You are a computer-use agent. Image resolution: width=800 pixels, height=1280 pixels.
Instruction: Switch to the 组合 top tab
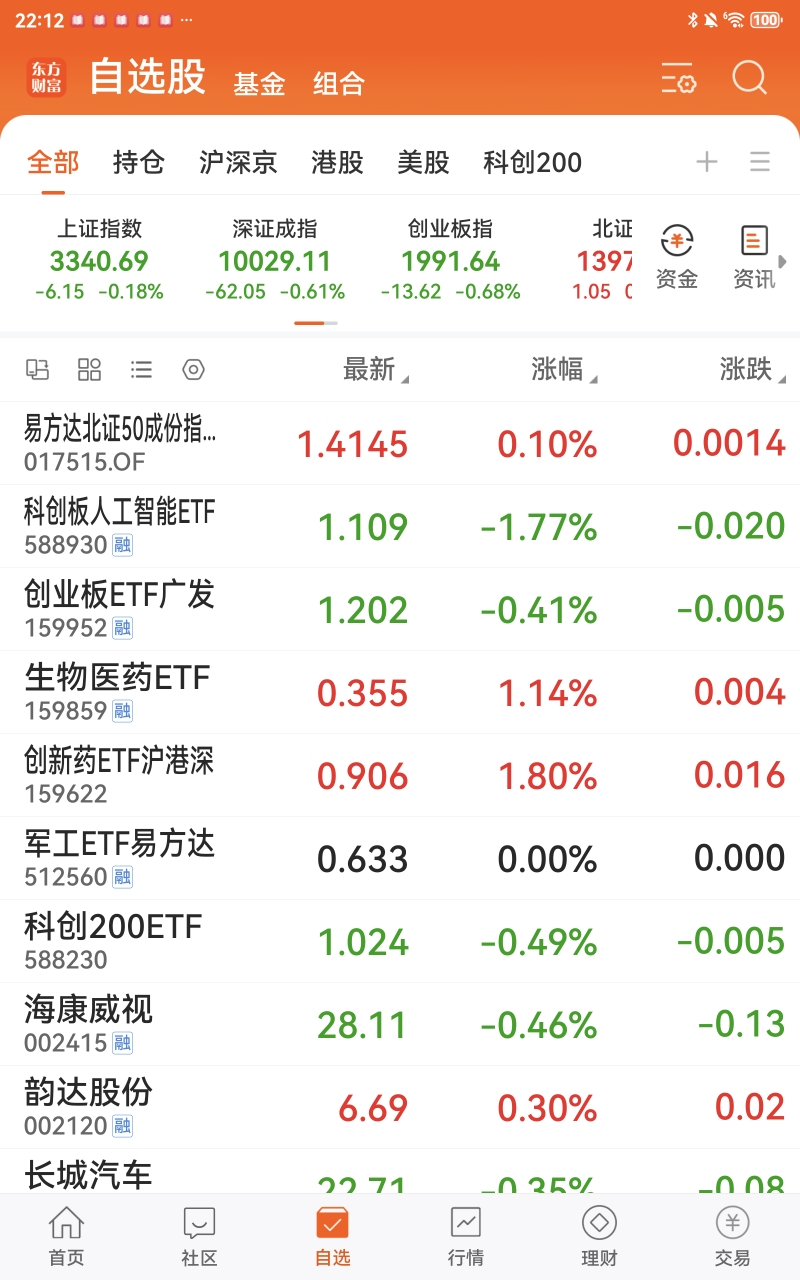click(339, 83)
